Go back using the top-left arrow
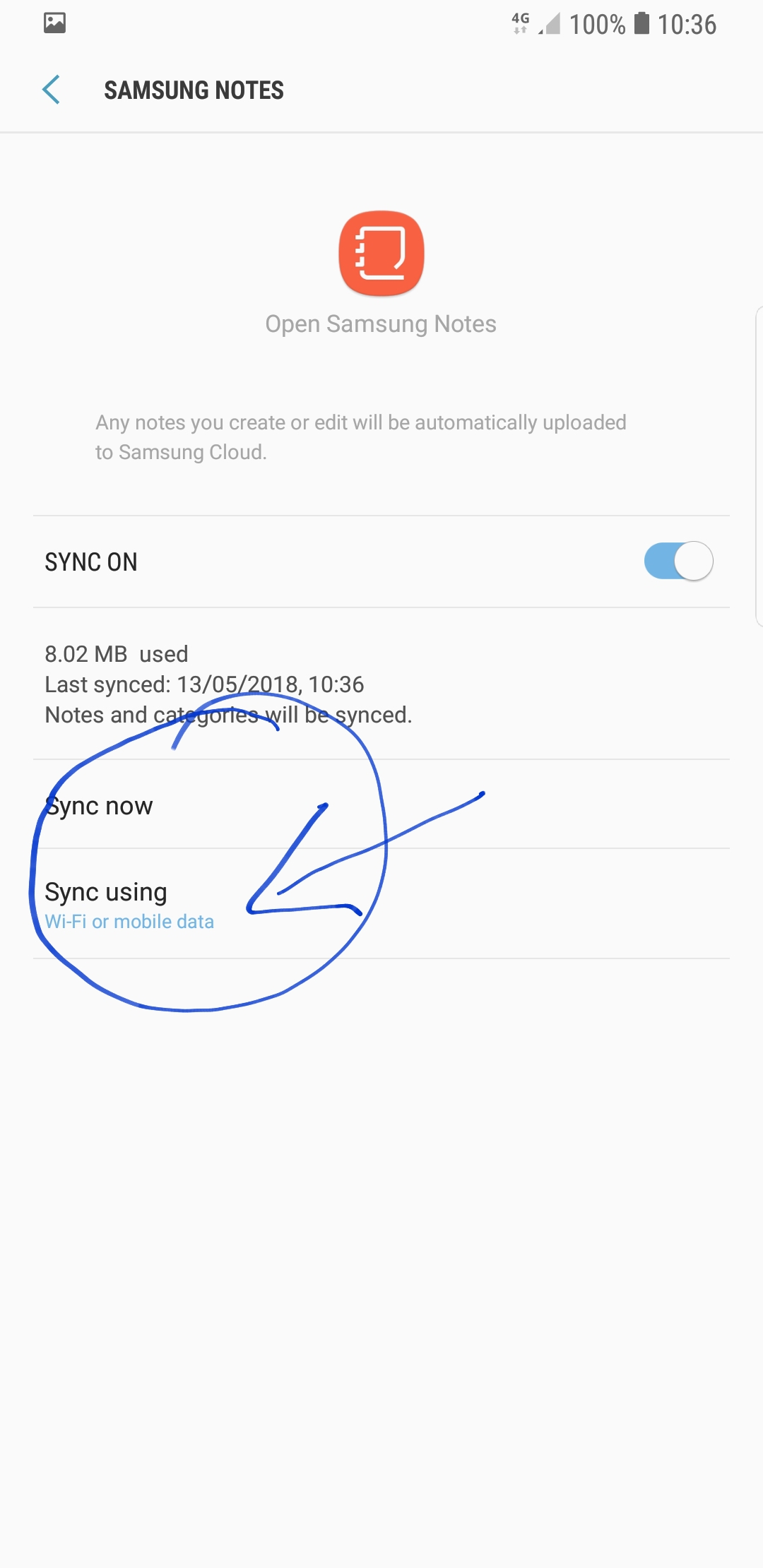This screenshot has height=1568, width=763. tap(52, 90)
